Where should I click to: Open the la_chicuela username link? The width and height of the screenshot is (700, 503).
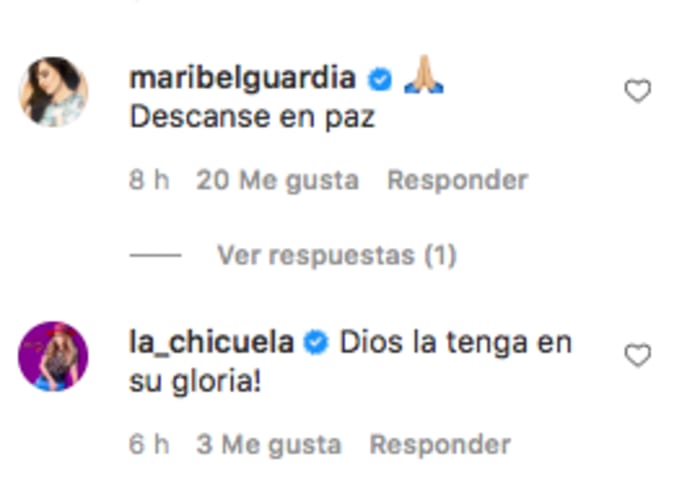tap(213, 343)
